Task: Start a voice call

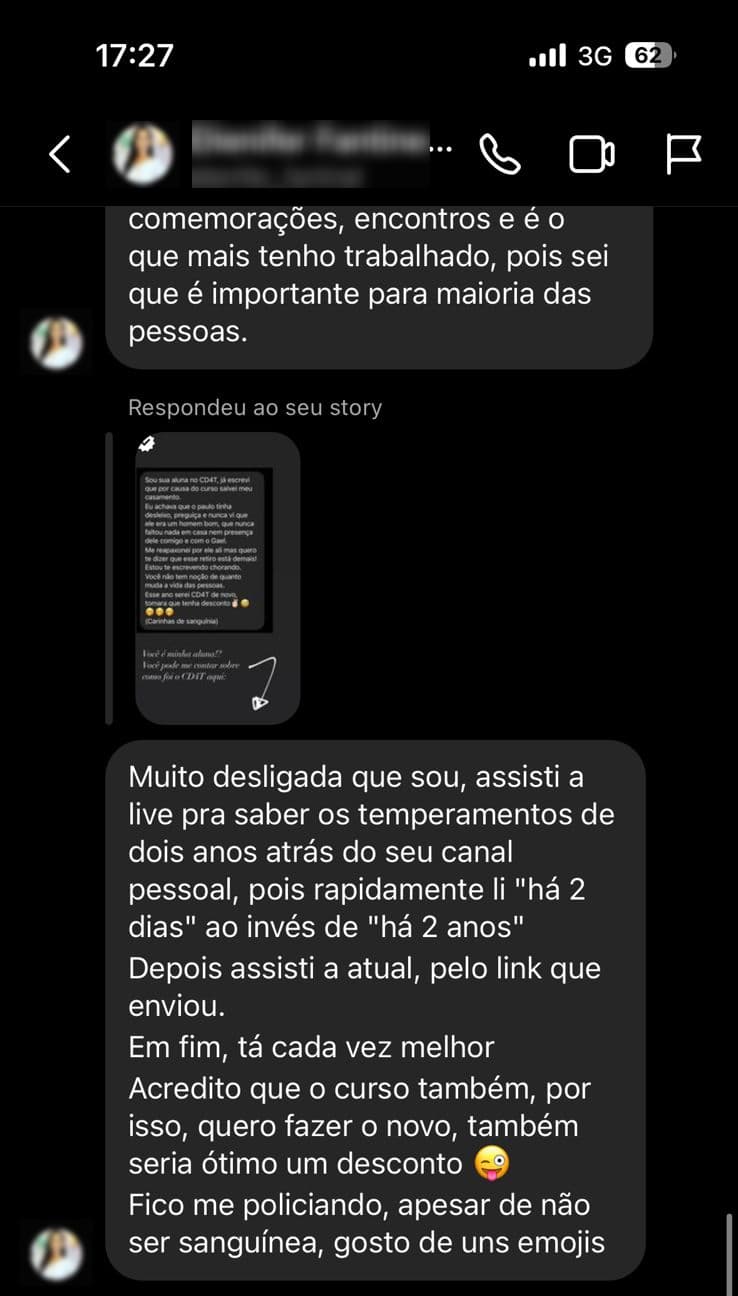Action: [x=500, y=154]
